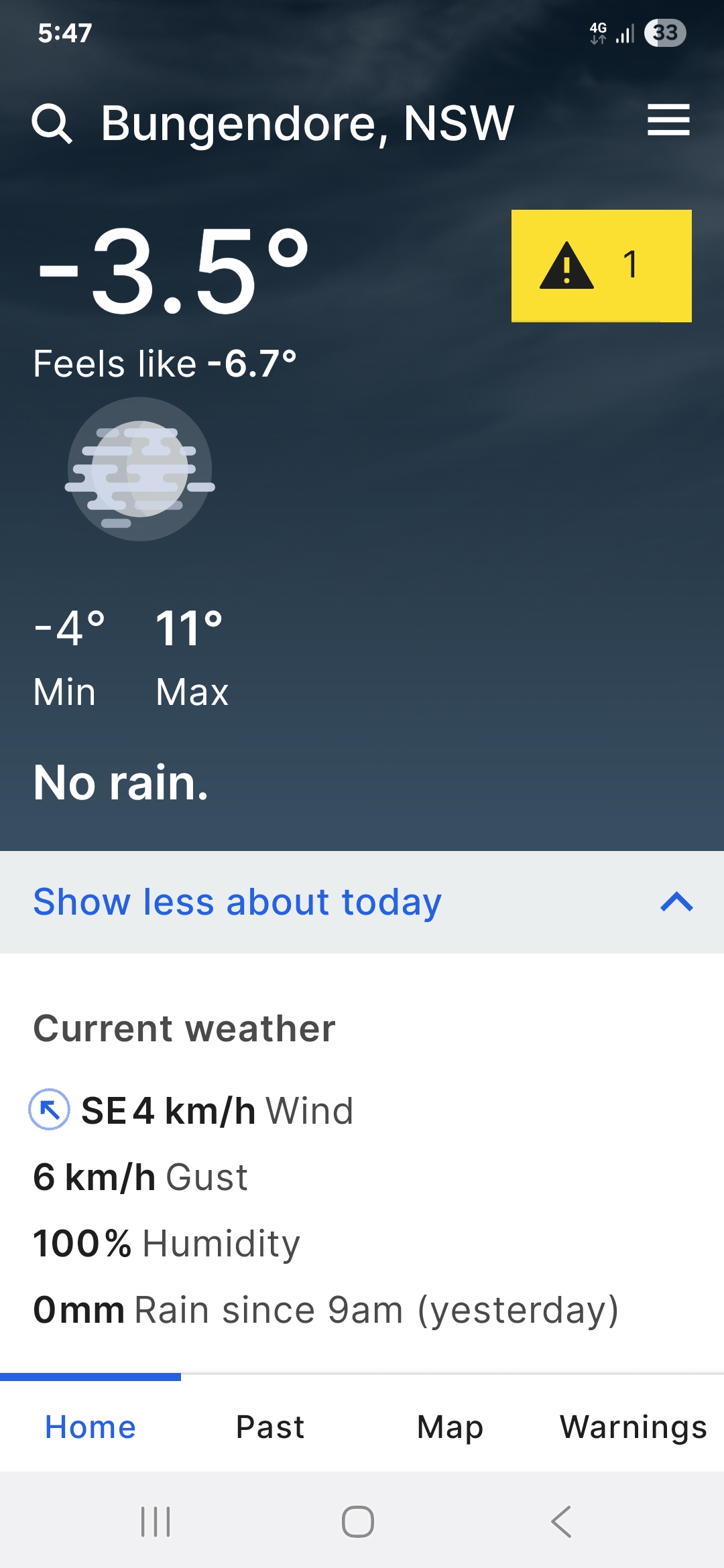The image size is (724, 1568).
Task: Open the location search icon
Action: point(52,124)
